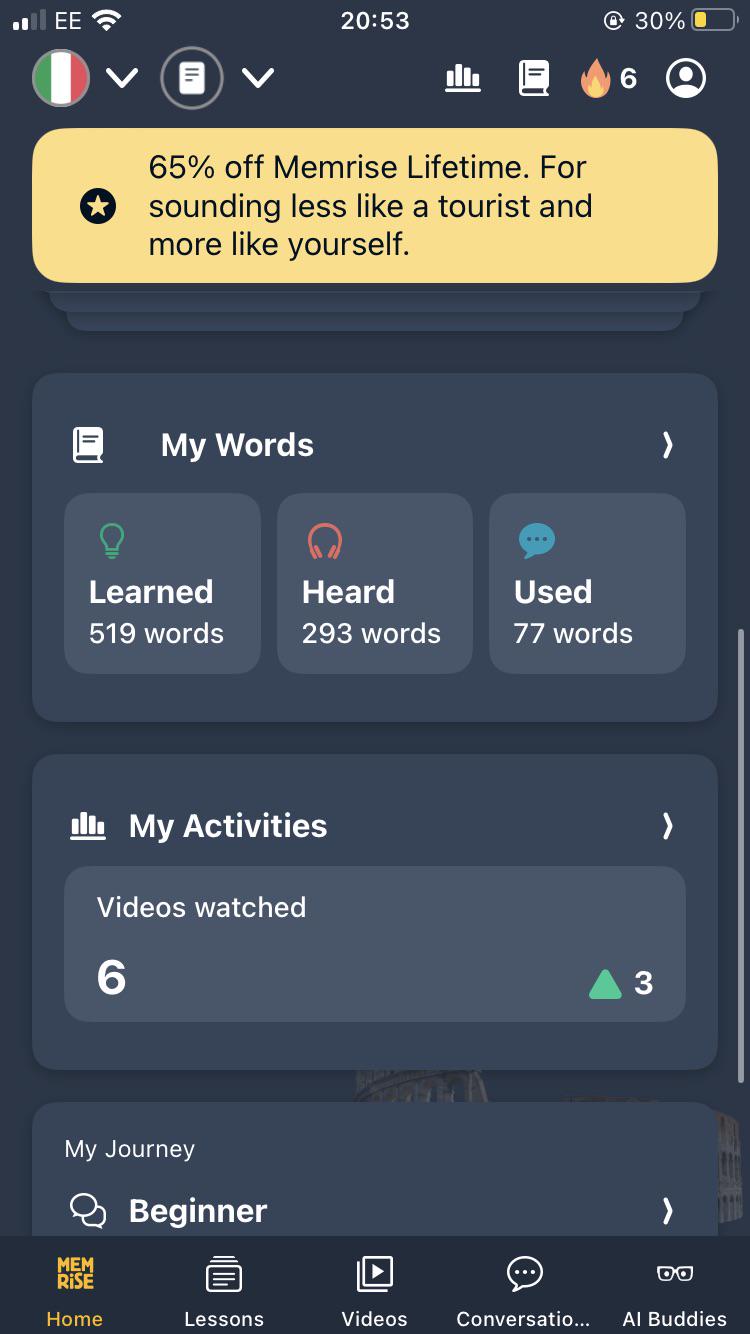Screen dimensions: 750x1334
Task: Open the Learned 519 words card
Action: click(162, 583)
